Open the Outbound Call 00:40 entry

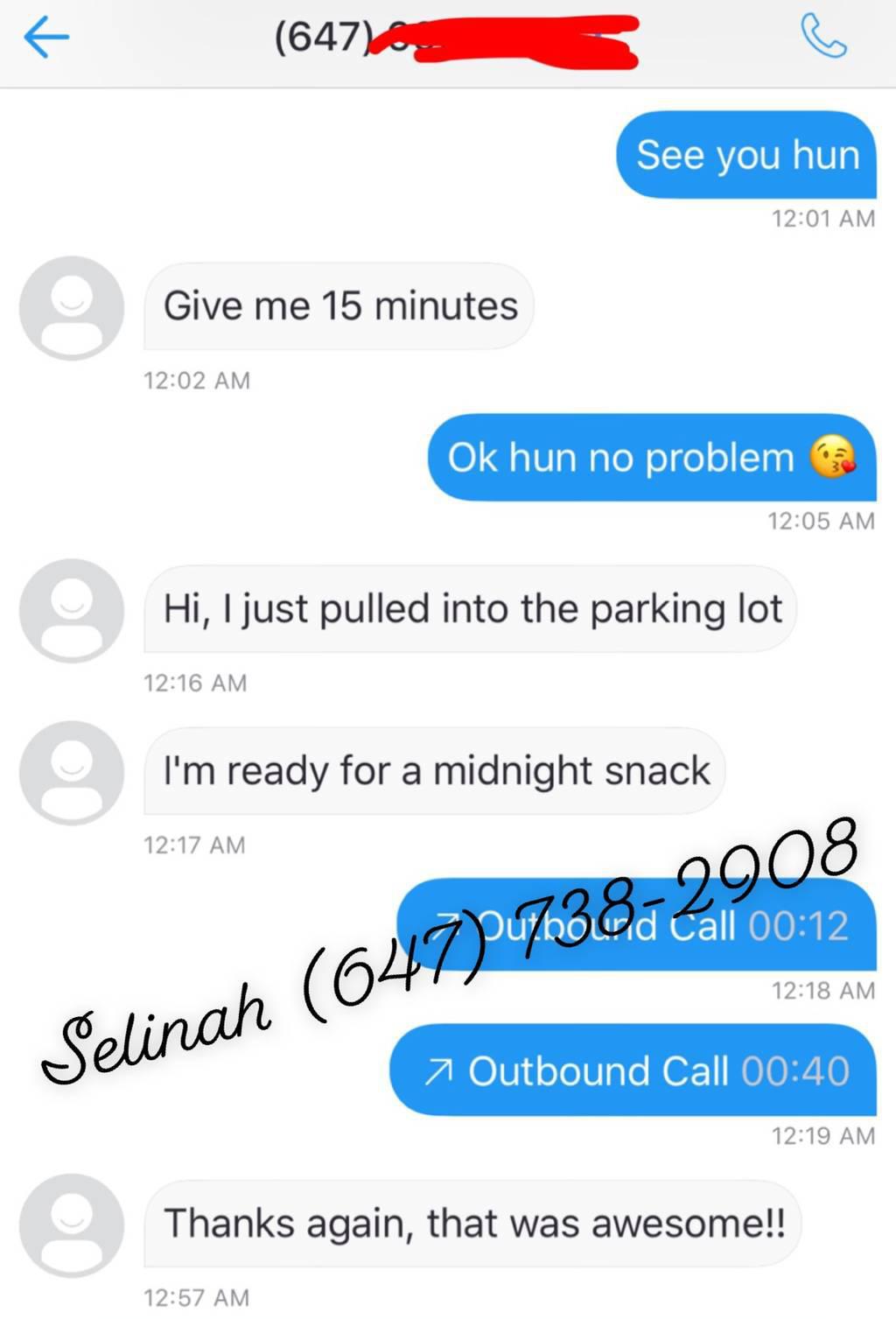pyautogui.click(x=633, y=1070)
